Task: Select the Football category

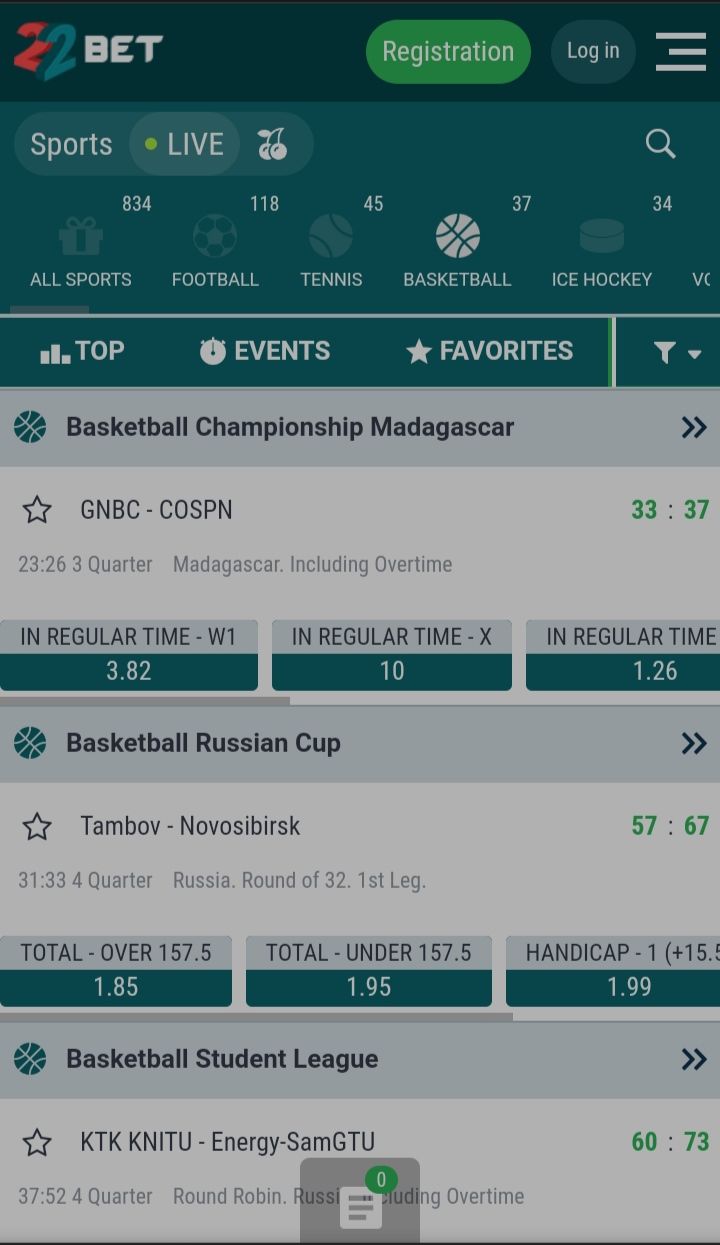Action: click(x=215, y=250)
